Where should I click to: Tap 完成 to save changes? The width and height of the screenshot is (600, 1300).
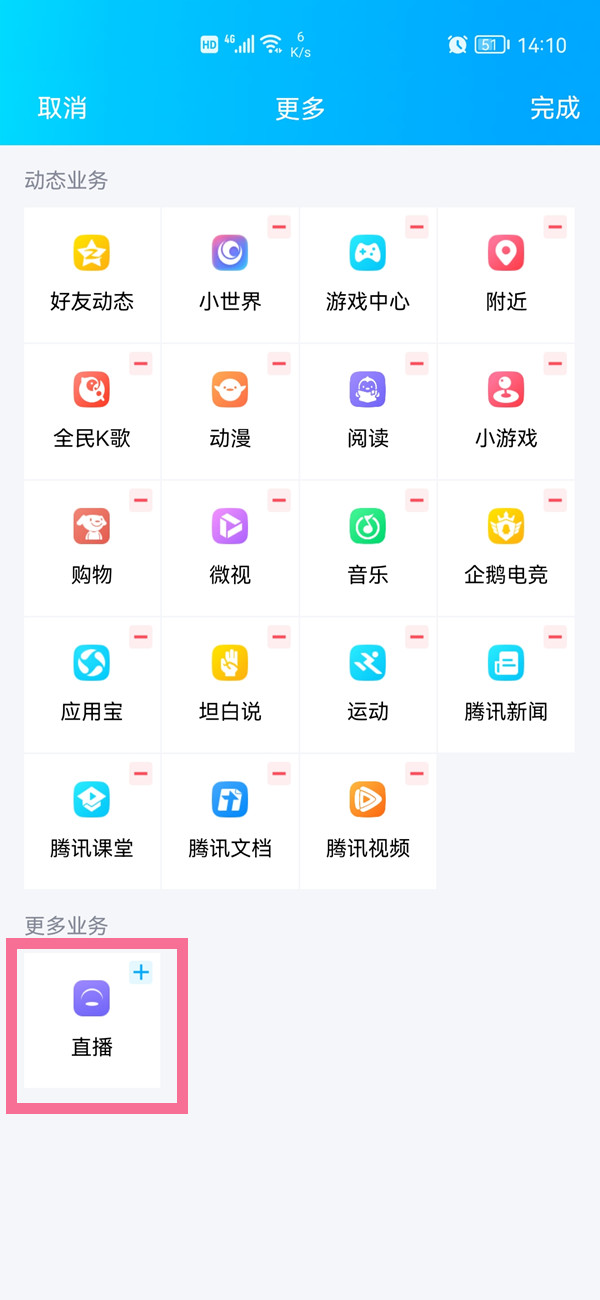(x=555, y=108)
